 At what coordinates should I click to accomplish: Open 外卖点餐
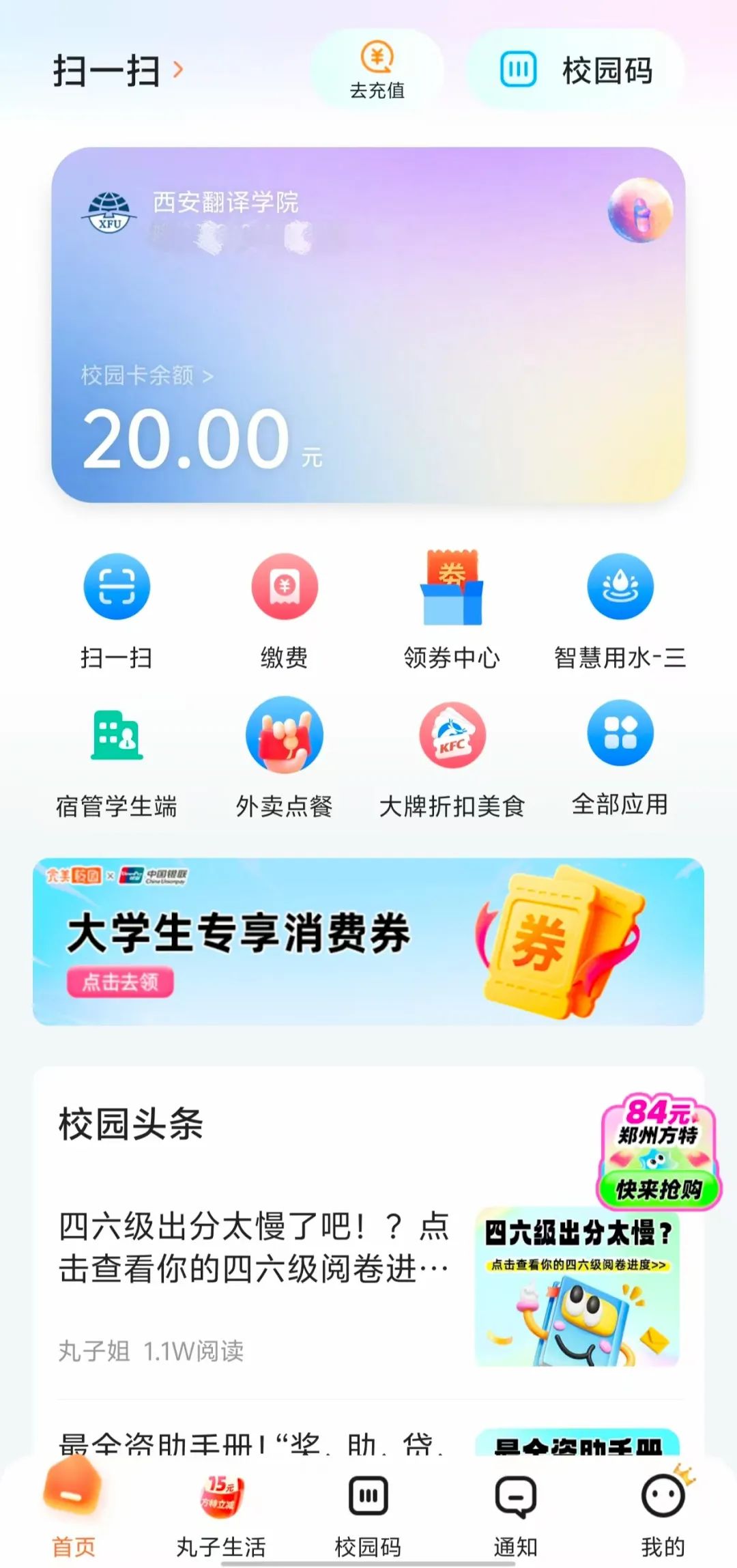coord(284,758)
